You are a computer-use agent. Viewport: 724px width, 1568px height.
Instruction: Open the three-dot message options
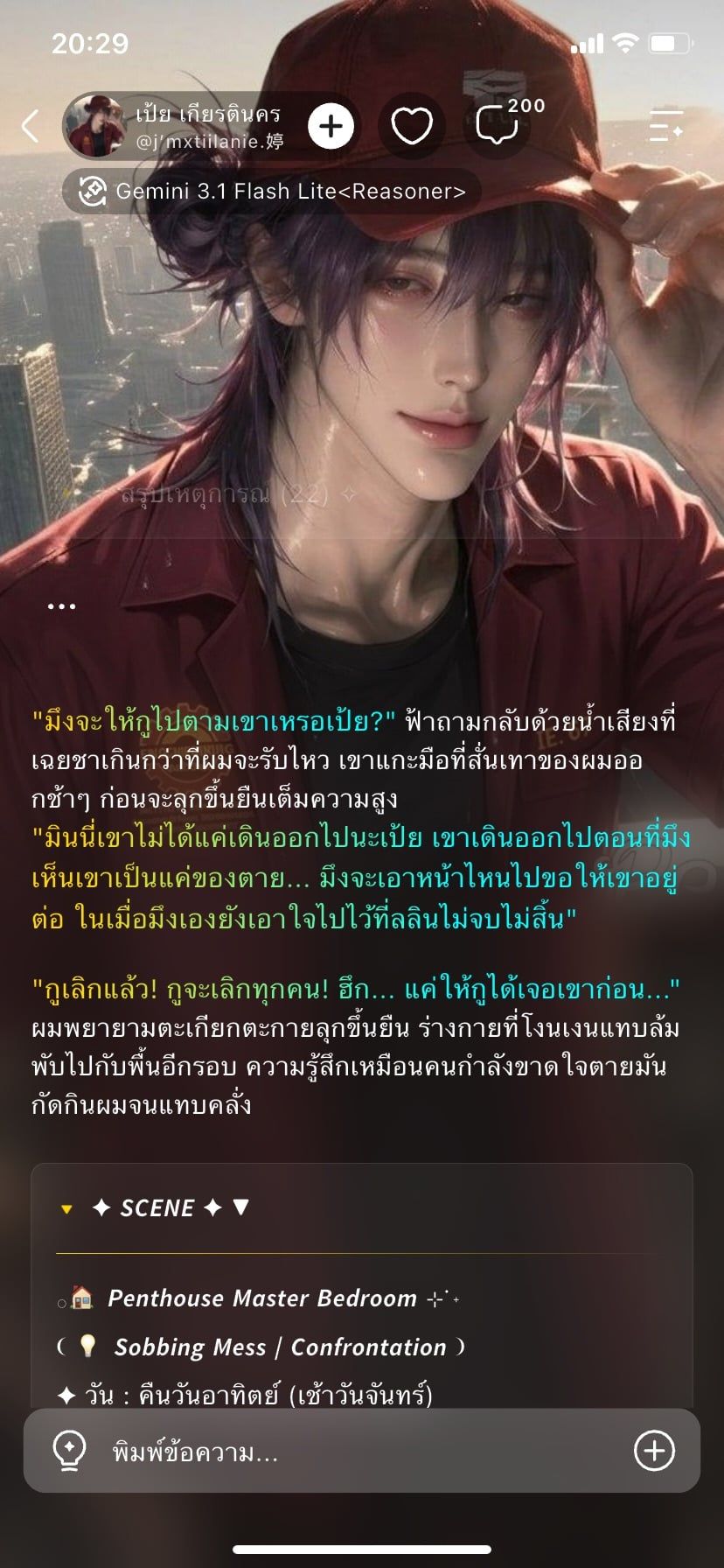tap(61, 605)
